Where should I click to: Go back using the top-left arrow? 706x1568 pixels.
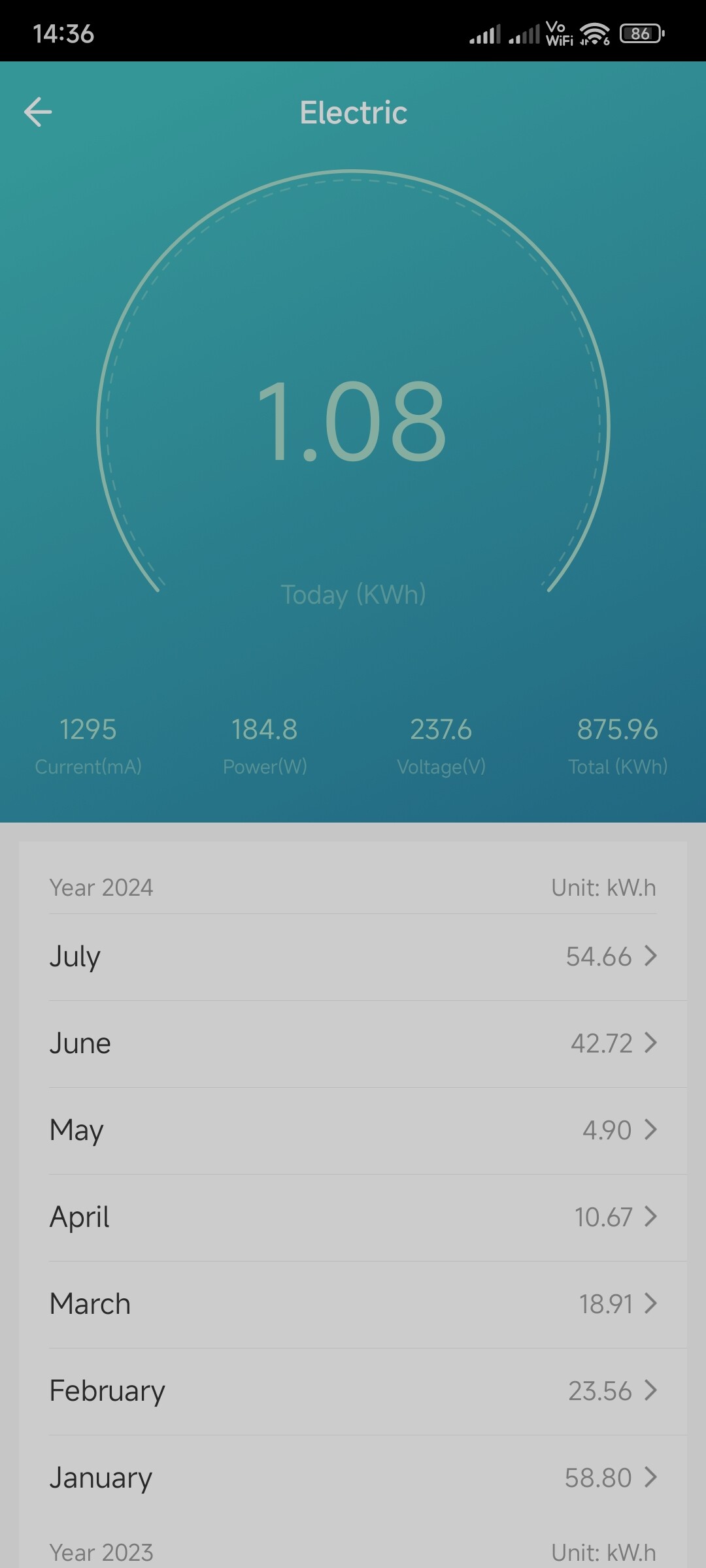click(x=38, y=112)
